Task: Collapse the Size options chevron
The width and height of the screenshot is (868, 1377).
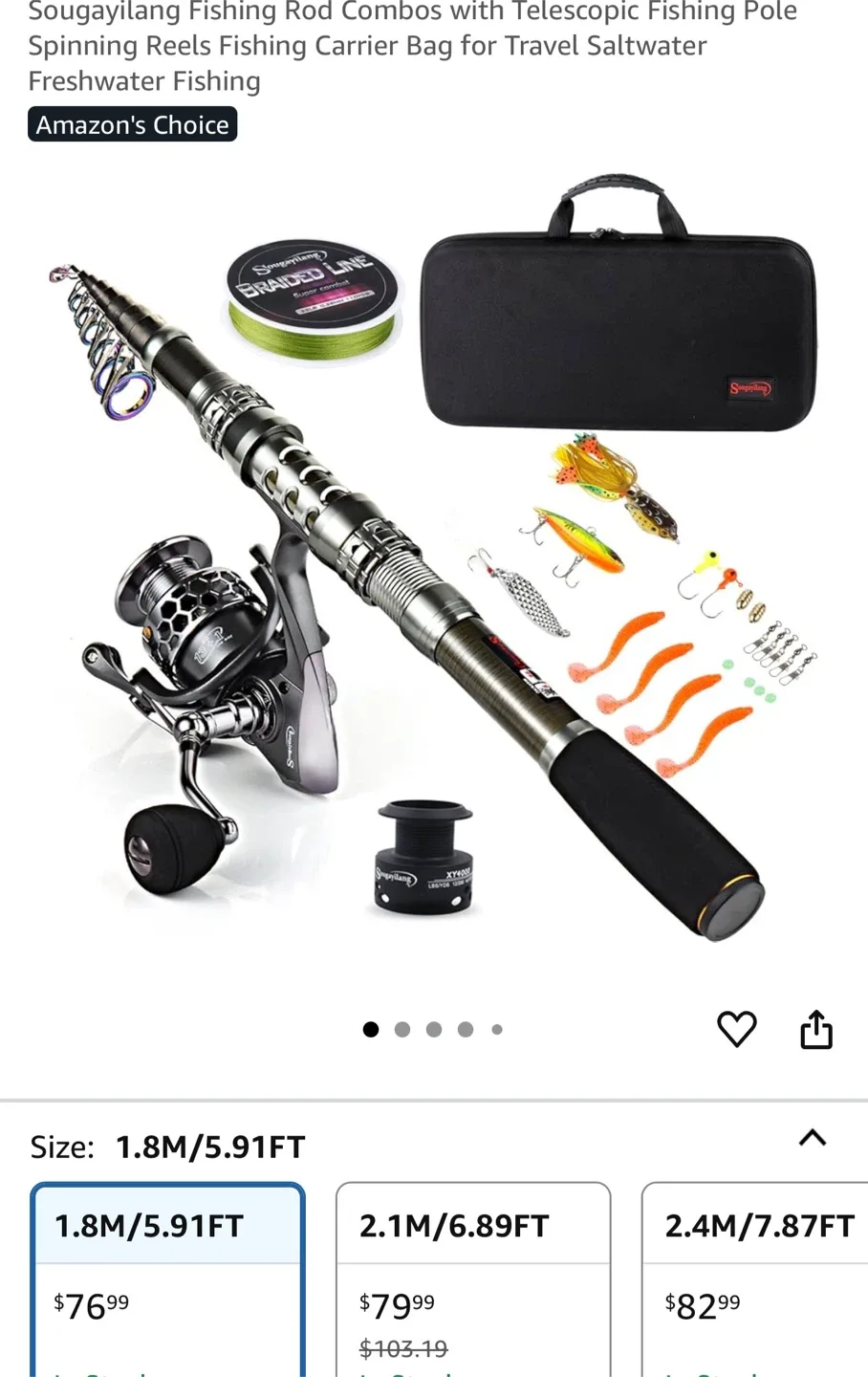Action: pos(812,1138)
